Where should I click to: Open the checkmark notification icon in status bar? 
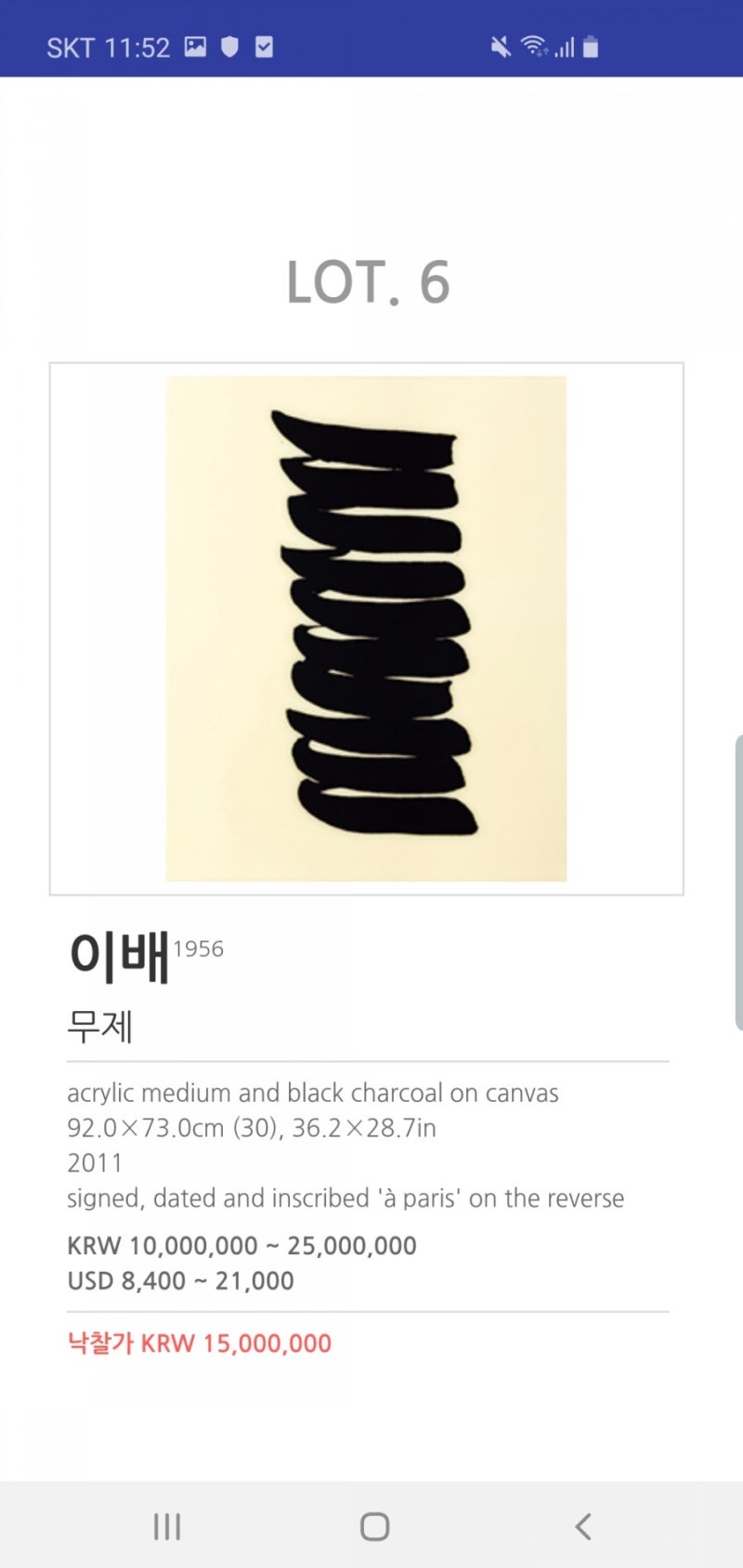pos(264,47)
